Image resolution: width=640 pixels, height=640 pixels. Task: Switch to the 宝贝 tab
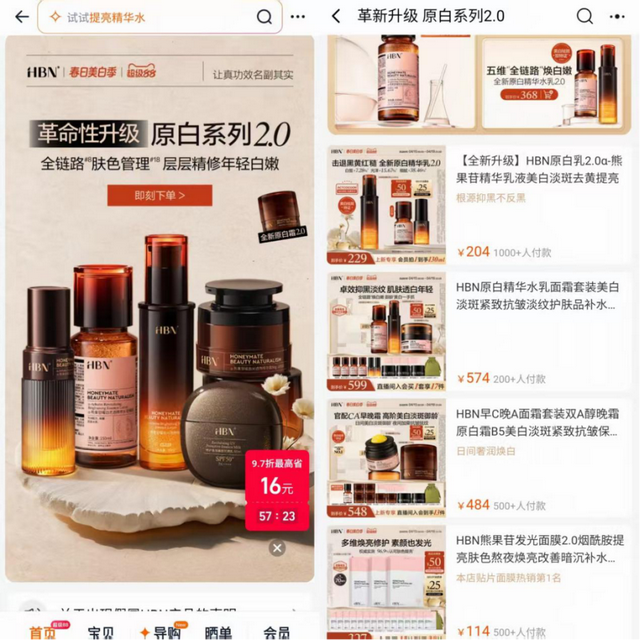coord(102,631)
